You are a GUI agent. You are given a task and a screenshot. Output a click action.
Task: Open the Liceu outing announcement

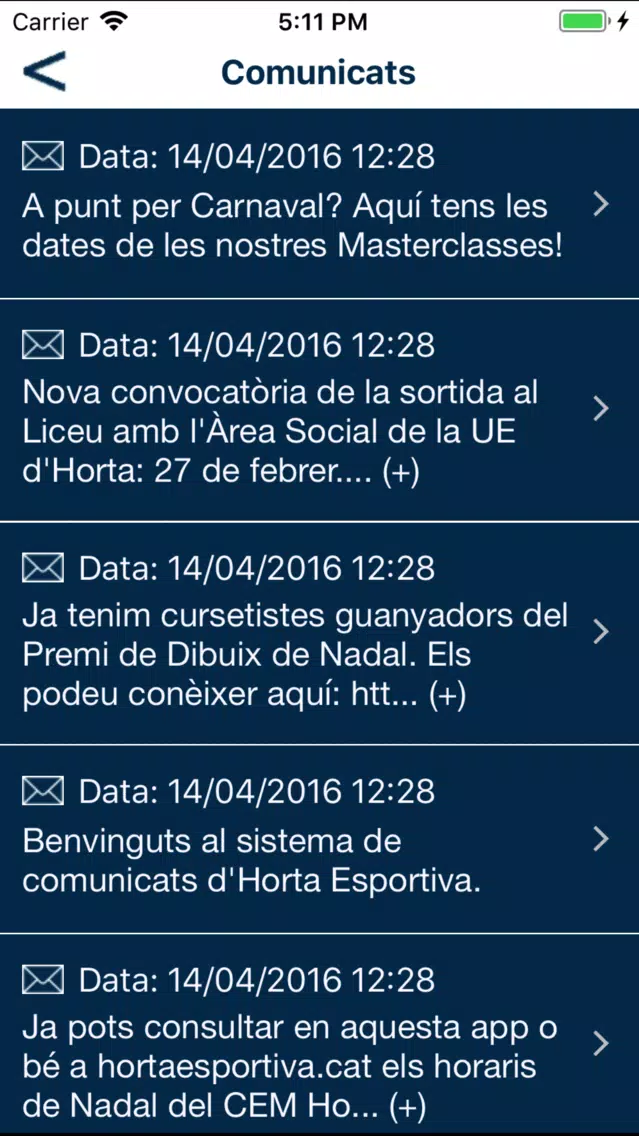pyautogui.click(x=320, y=410)
